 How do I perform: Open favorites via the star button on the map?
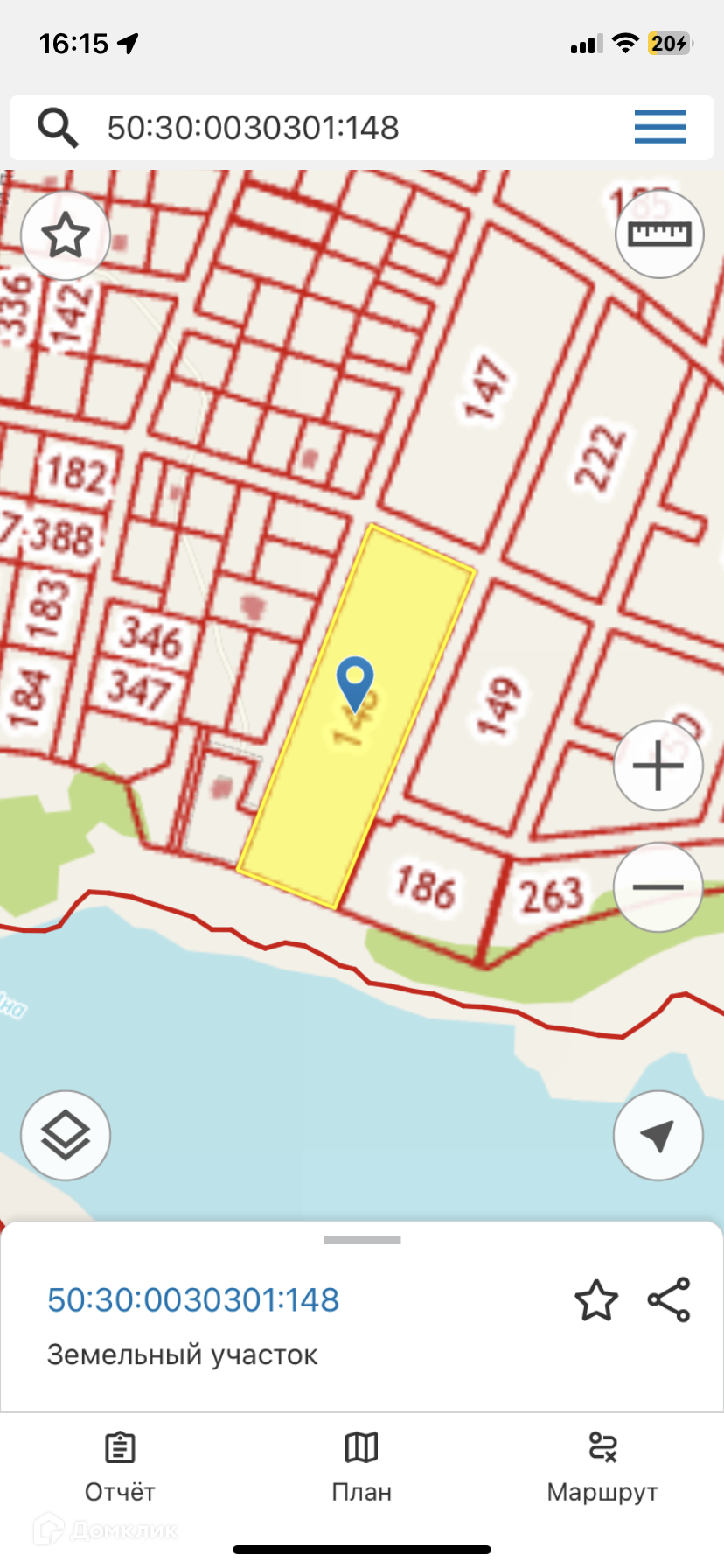66,234
